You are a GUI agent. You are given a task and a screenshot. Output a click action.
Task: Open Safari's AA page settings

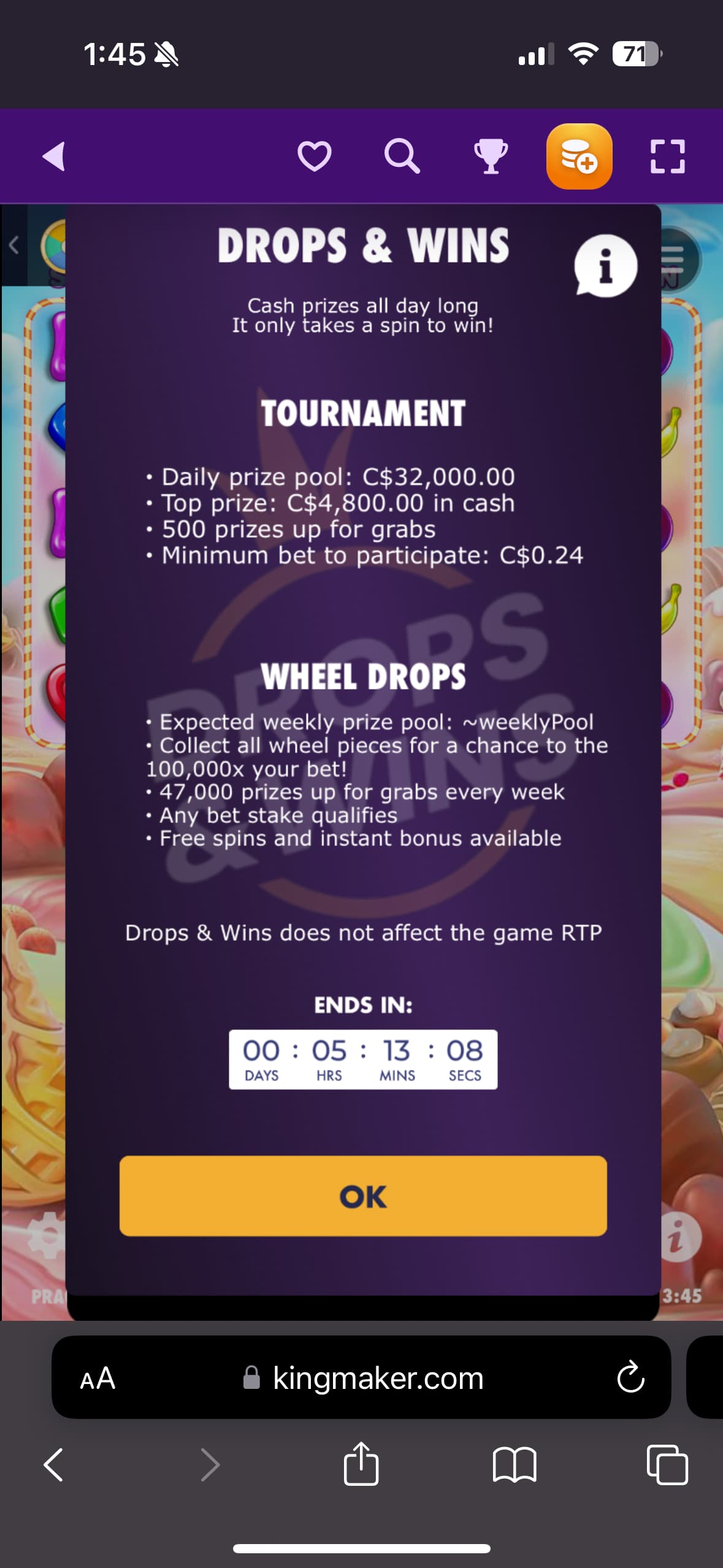[98, 1378]
